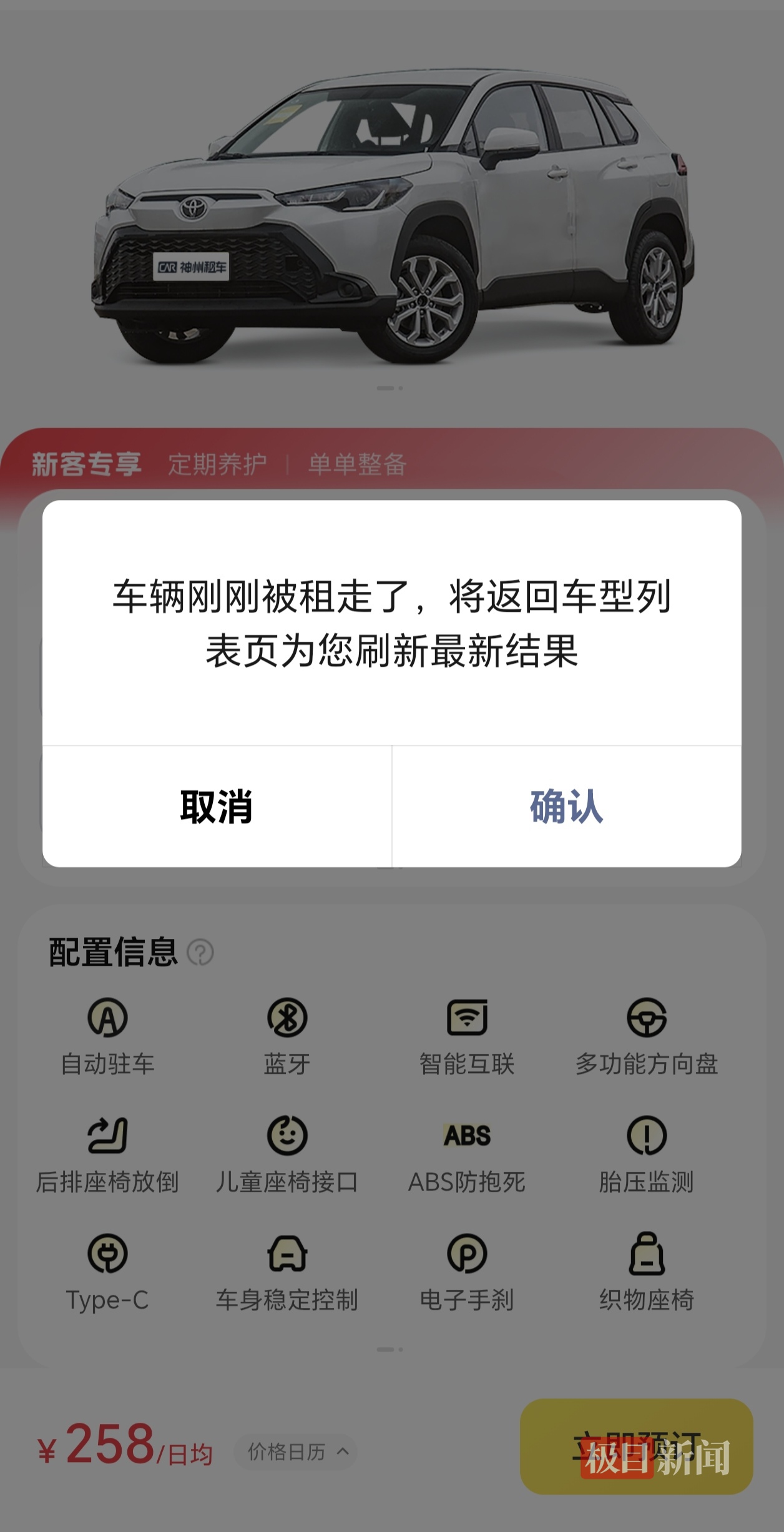784x1532 pixels.
Task: Confirm with the 确认 button
Action: point(567,806)
